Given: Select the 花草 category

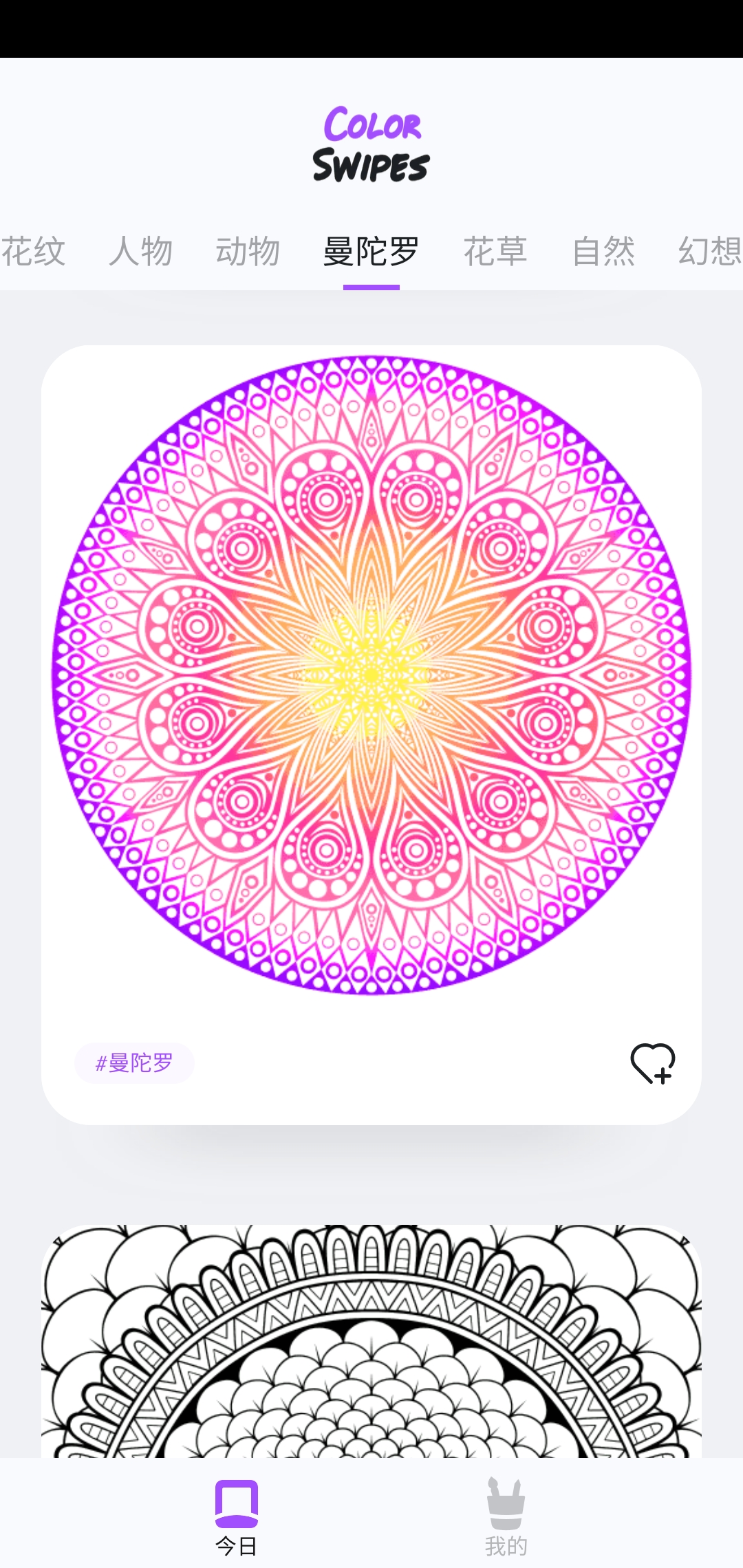Looking at the screenshot, I should click(495, 251).
